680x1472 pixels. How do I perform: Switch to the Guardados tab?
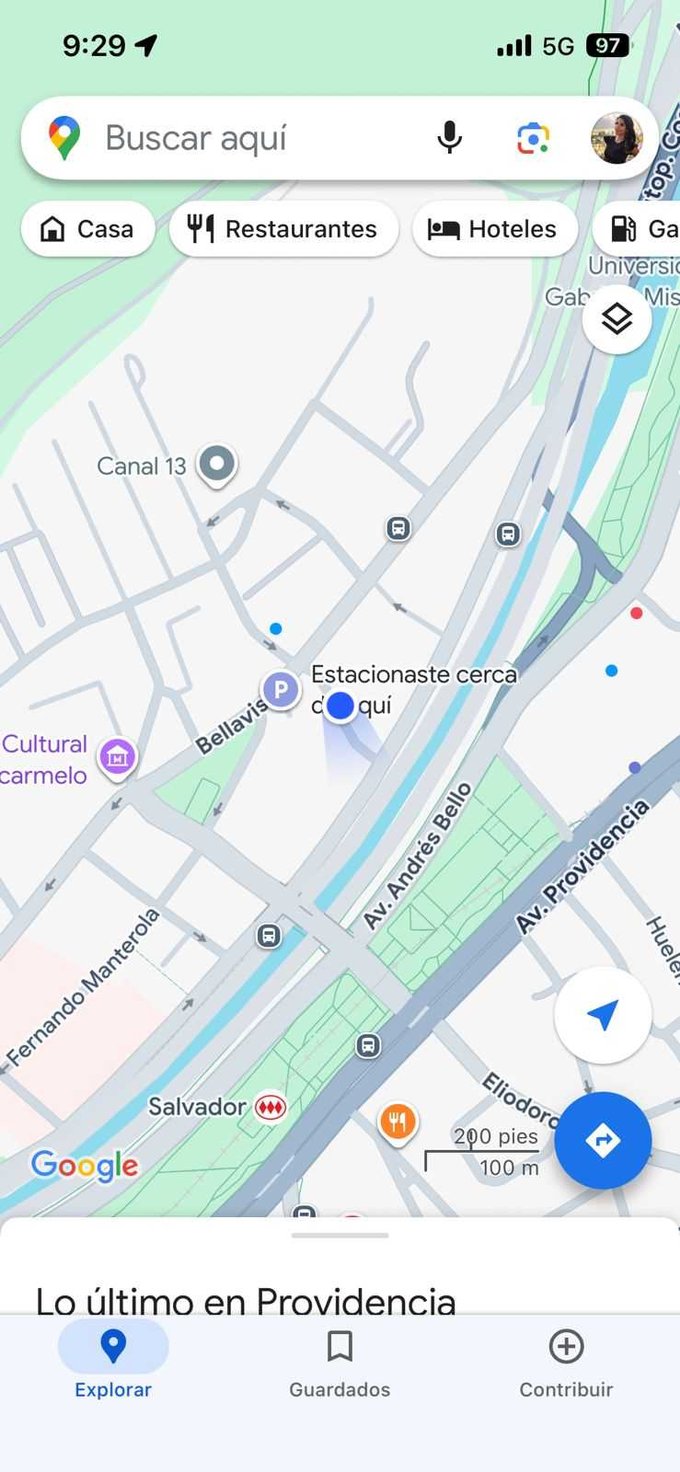(x=340, y=1362)
